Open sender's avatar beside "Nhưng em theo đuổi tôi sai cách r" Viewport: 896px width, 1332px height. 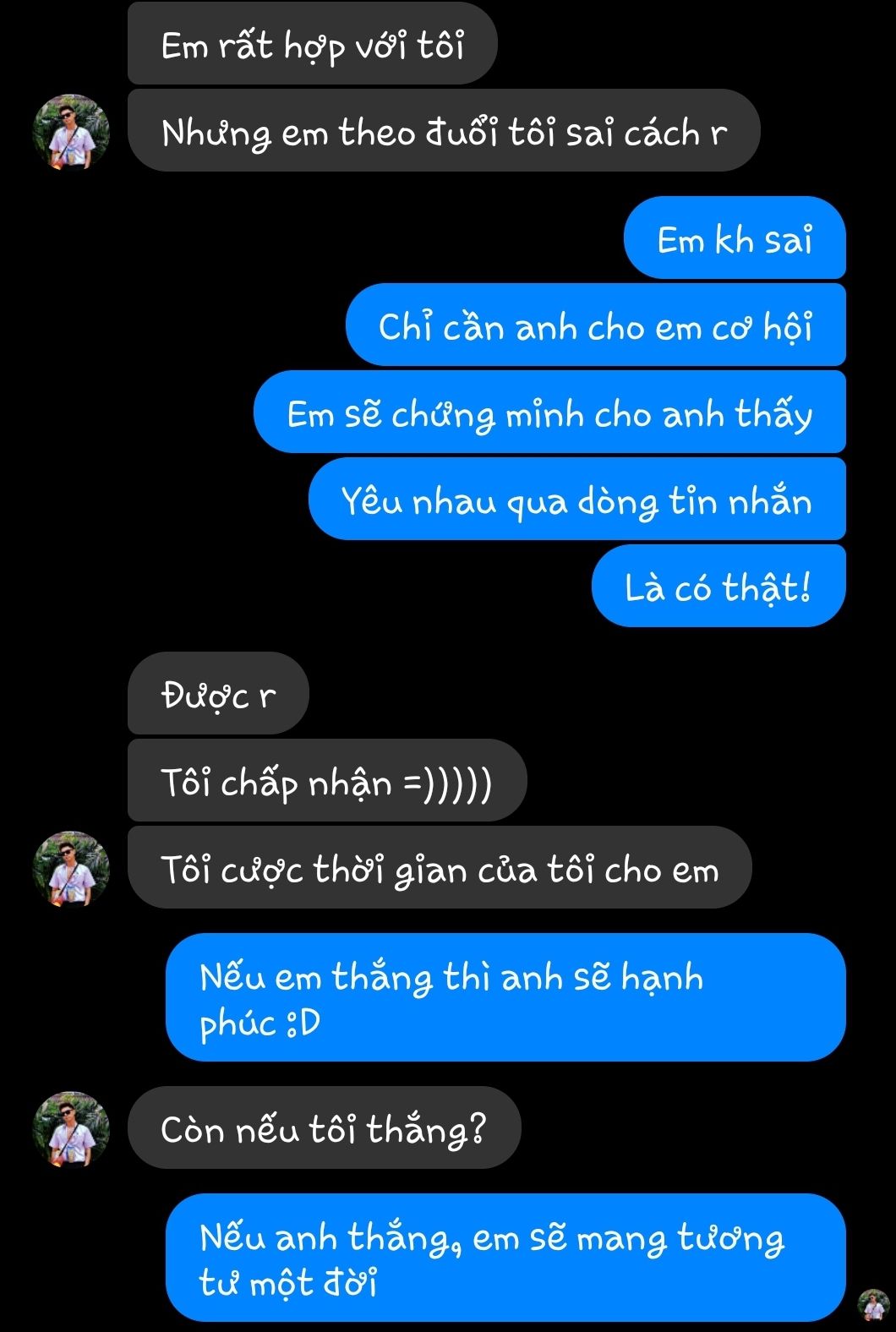pos(71,132)
